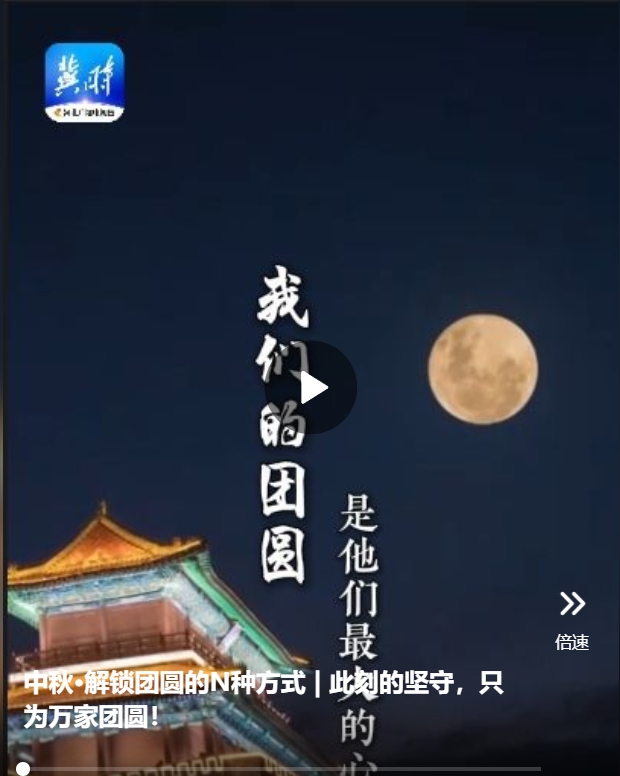Open the 倍速 playback speed option
Viewport: 620px width, 776px height.
[572, 619]
